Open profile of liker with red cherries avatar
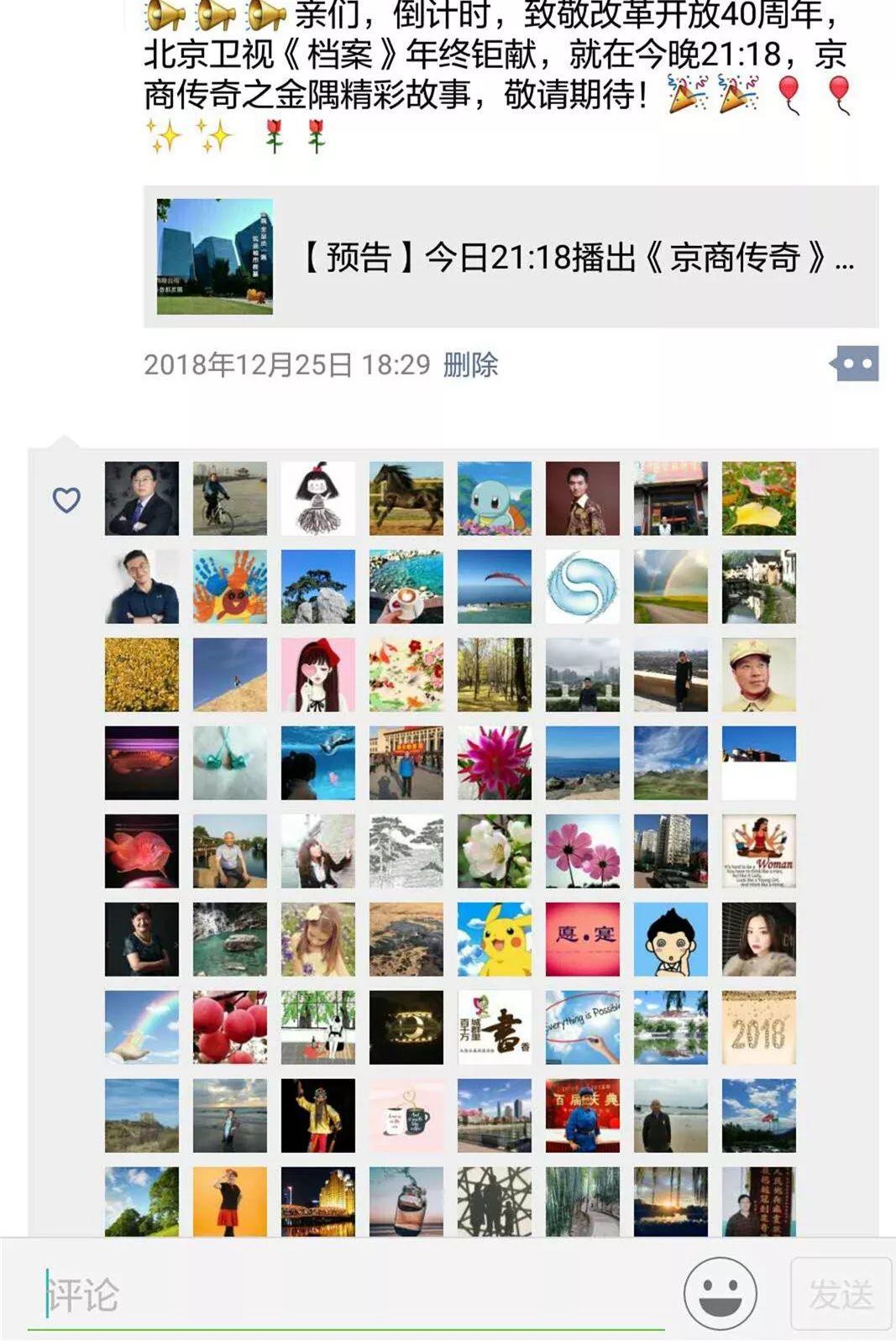The width and height of the screenshot is (896, 1341). tap(229, 1027)
